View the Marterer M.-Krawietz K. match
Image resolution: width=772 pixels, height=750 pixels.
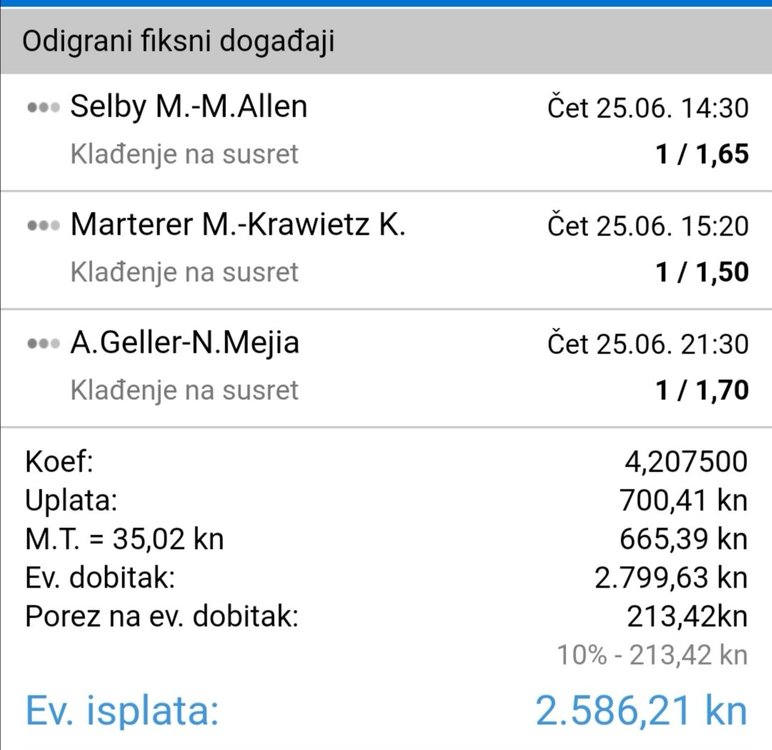(x=238, y=225)
